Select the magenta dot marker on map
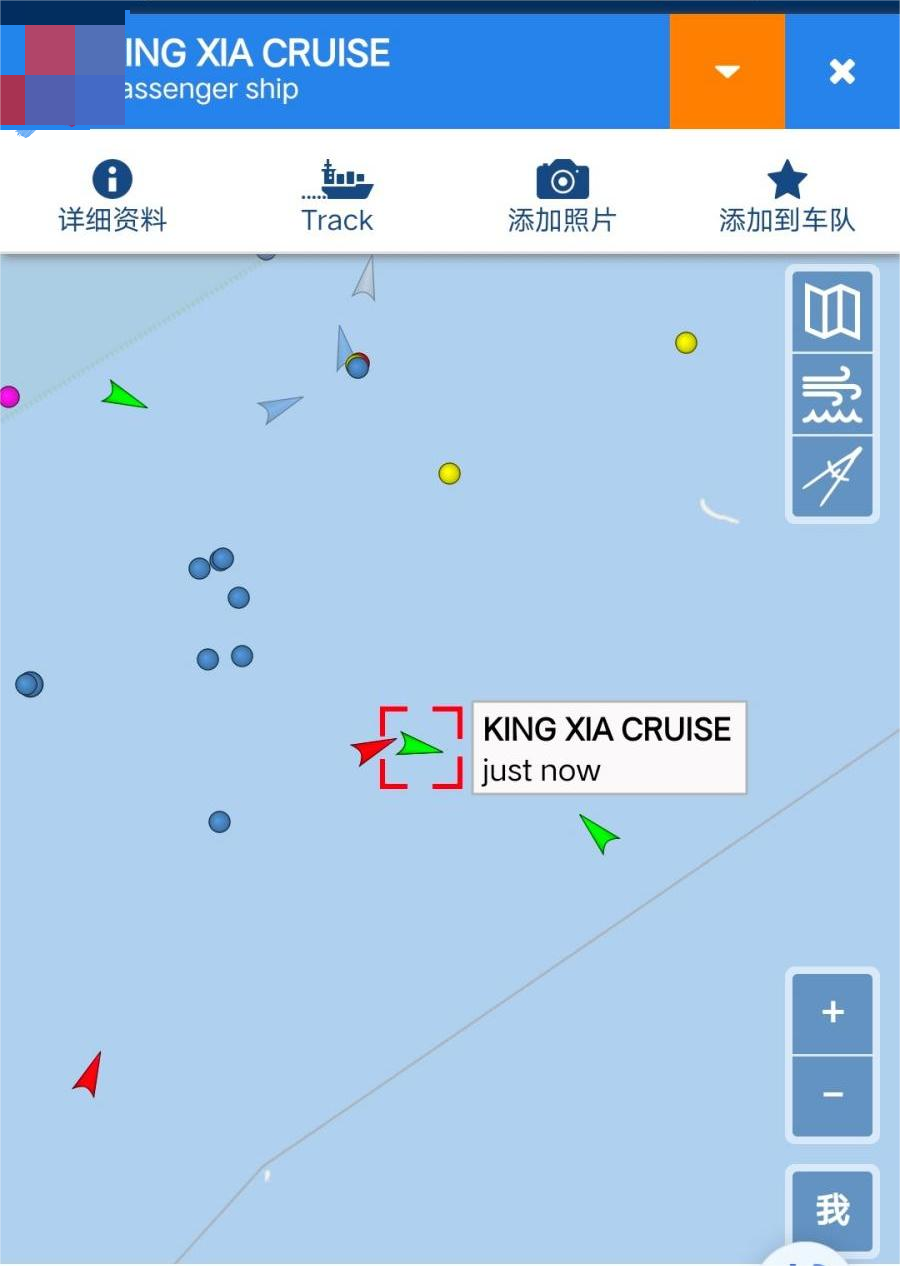Viewport: 900px width, 1266px height. [x=9, y=397]
